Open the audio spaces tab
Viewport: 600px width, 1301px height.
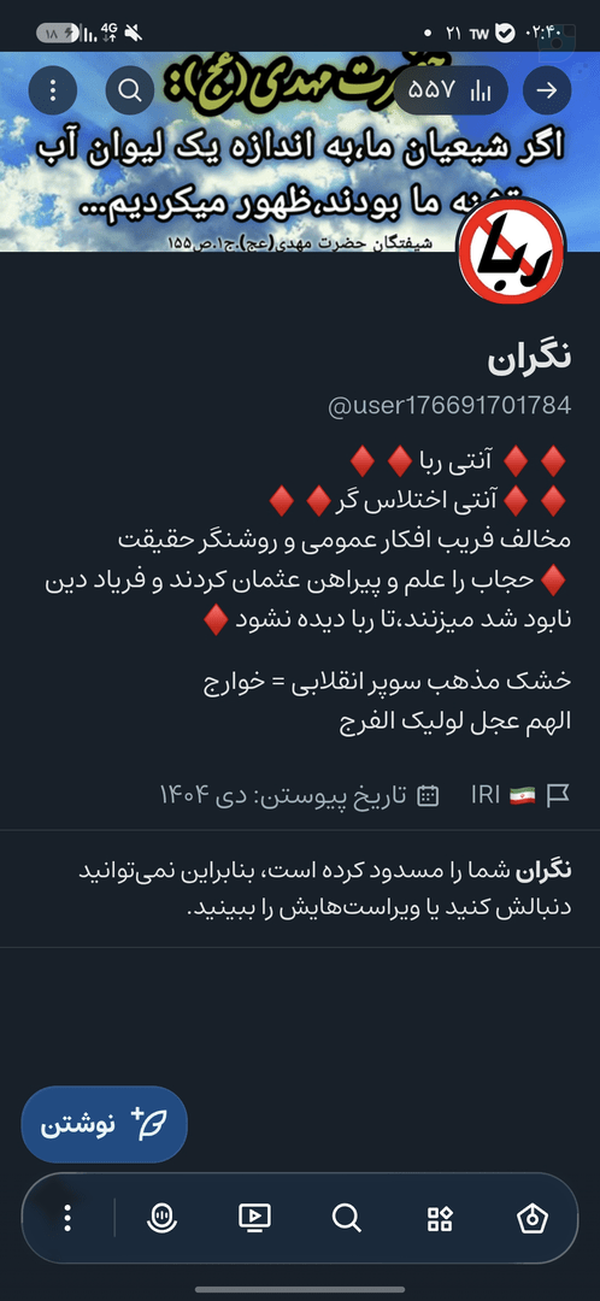point(162,1218)
